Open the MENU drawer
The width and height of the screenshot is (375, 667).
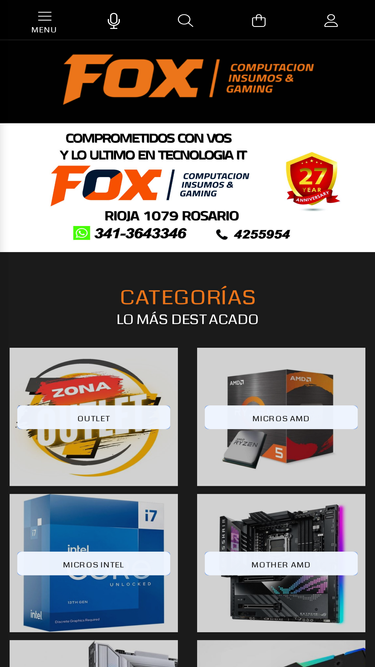pos(44,22)
